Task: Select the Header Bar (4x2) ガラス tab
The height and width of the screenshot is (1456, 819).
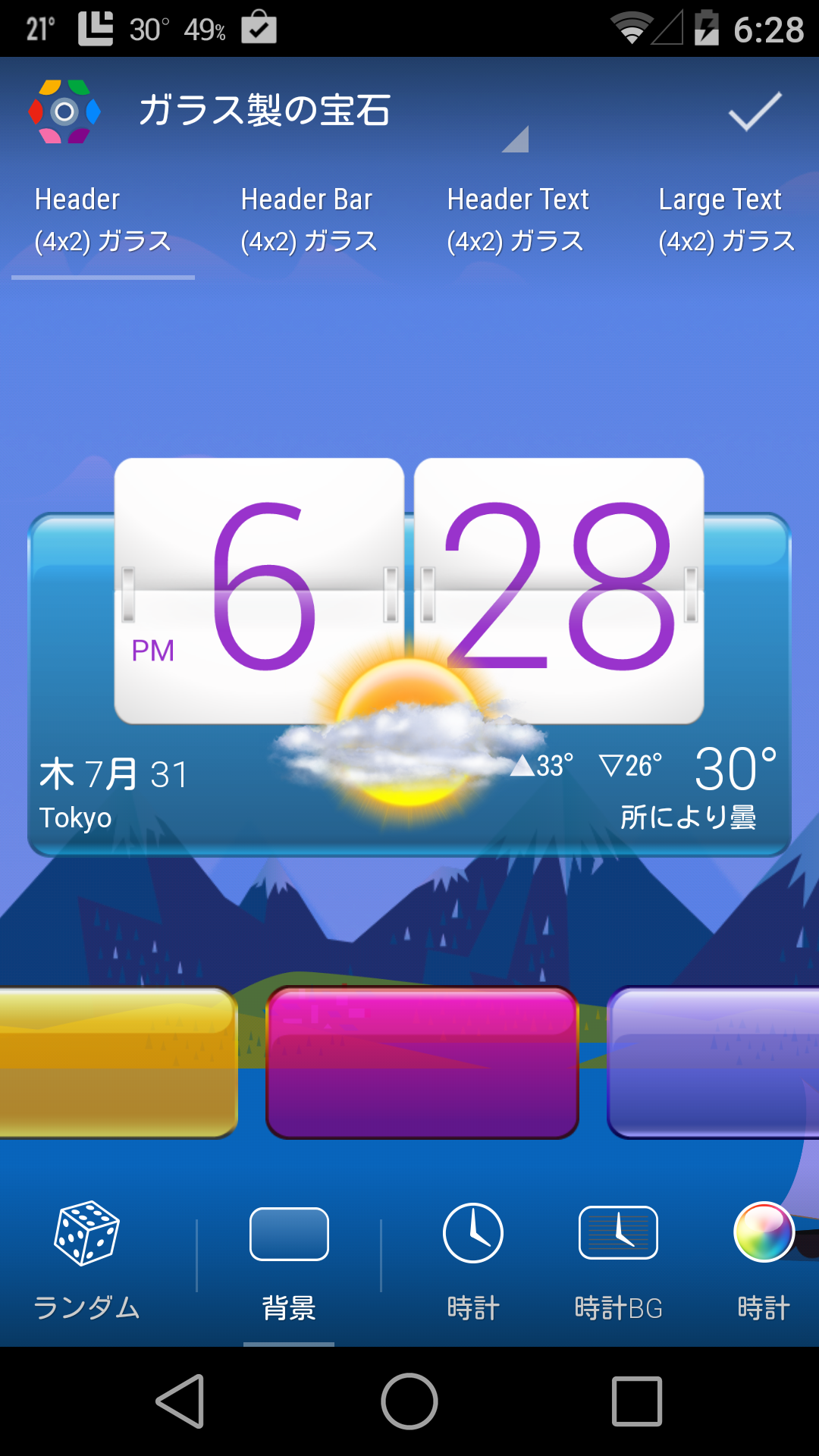Action: point(308,220)
